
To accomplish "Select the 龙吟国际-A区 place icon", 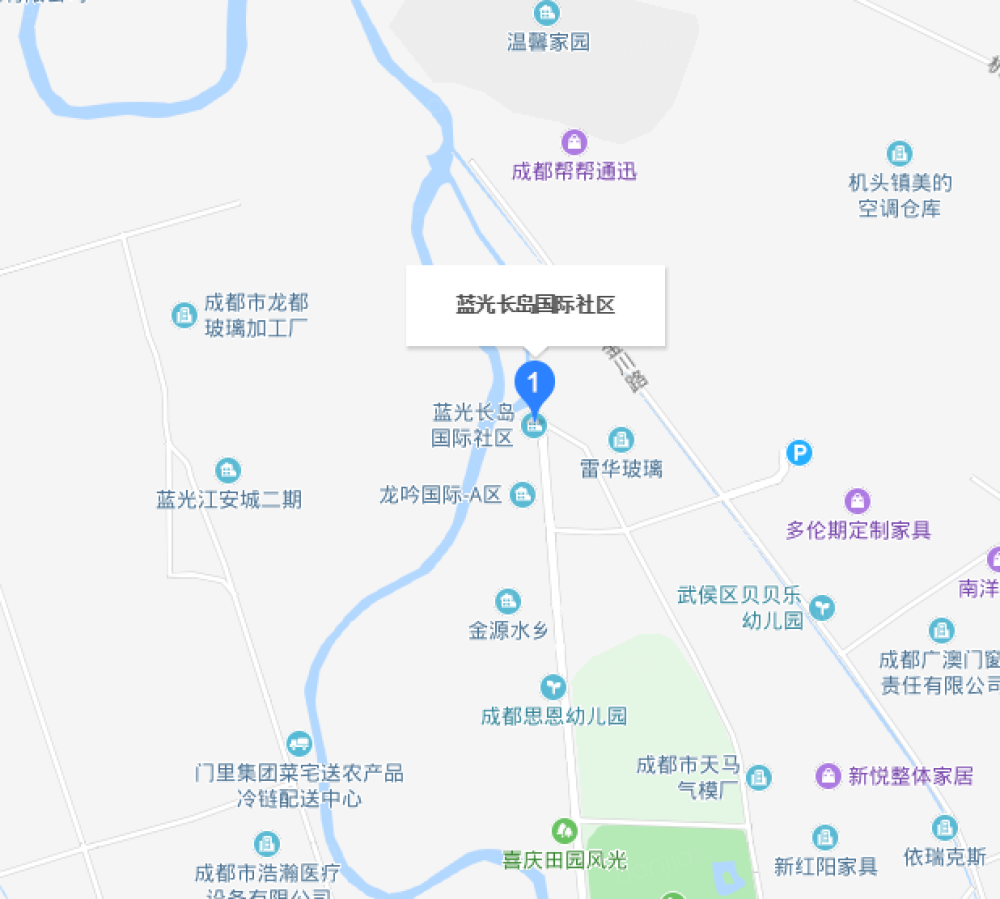I will [x=522, y=494].
